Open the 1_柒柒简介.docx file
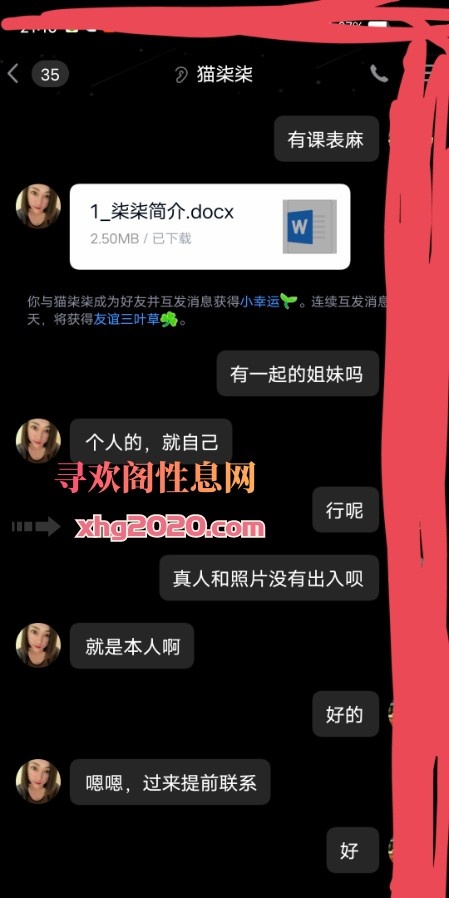This screenshot has height=898, width=449. click(210, 226)
